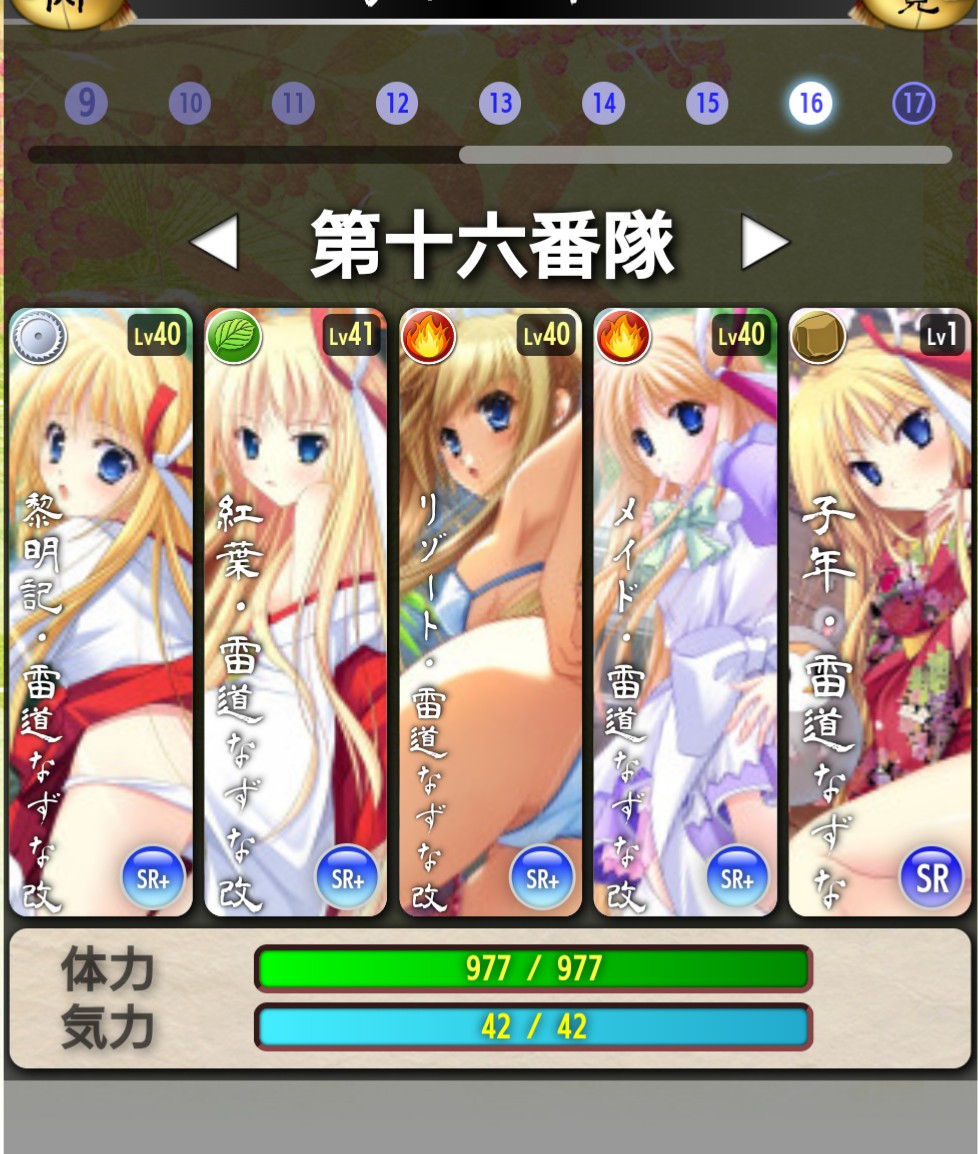Jump to squad number 14

(x=604, y=103)
